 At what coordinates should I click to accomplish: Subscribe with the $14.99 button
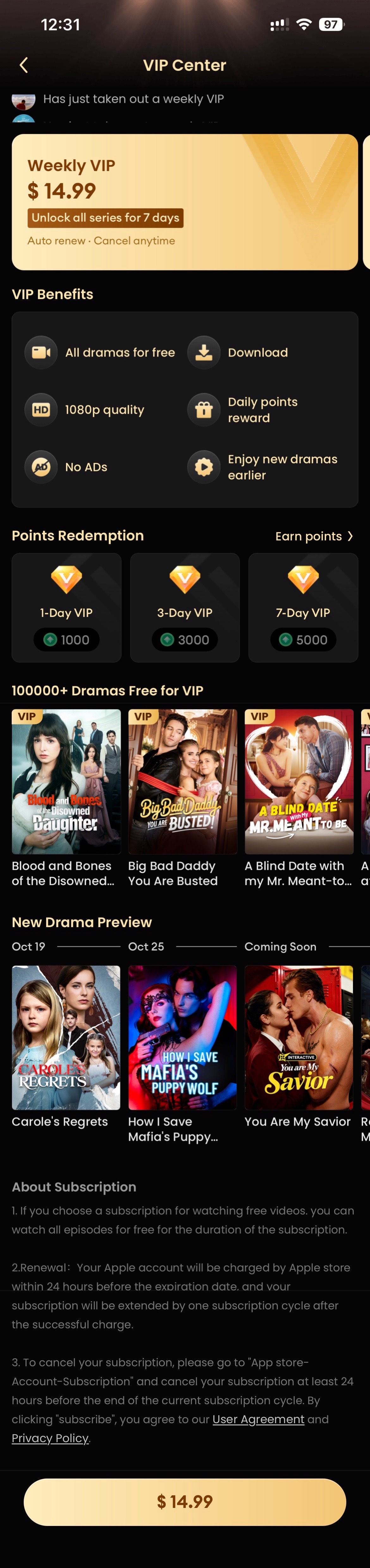[x=184, y=1502]
